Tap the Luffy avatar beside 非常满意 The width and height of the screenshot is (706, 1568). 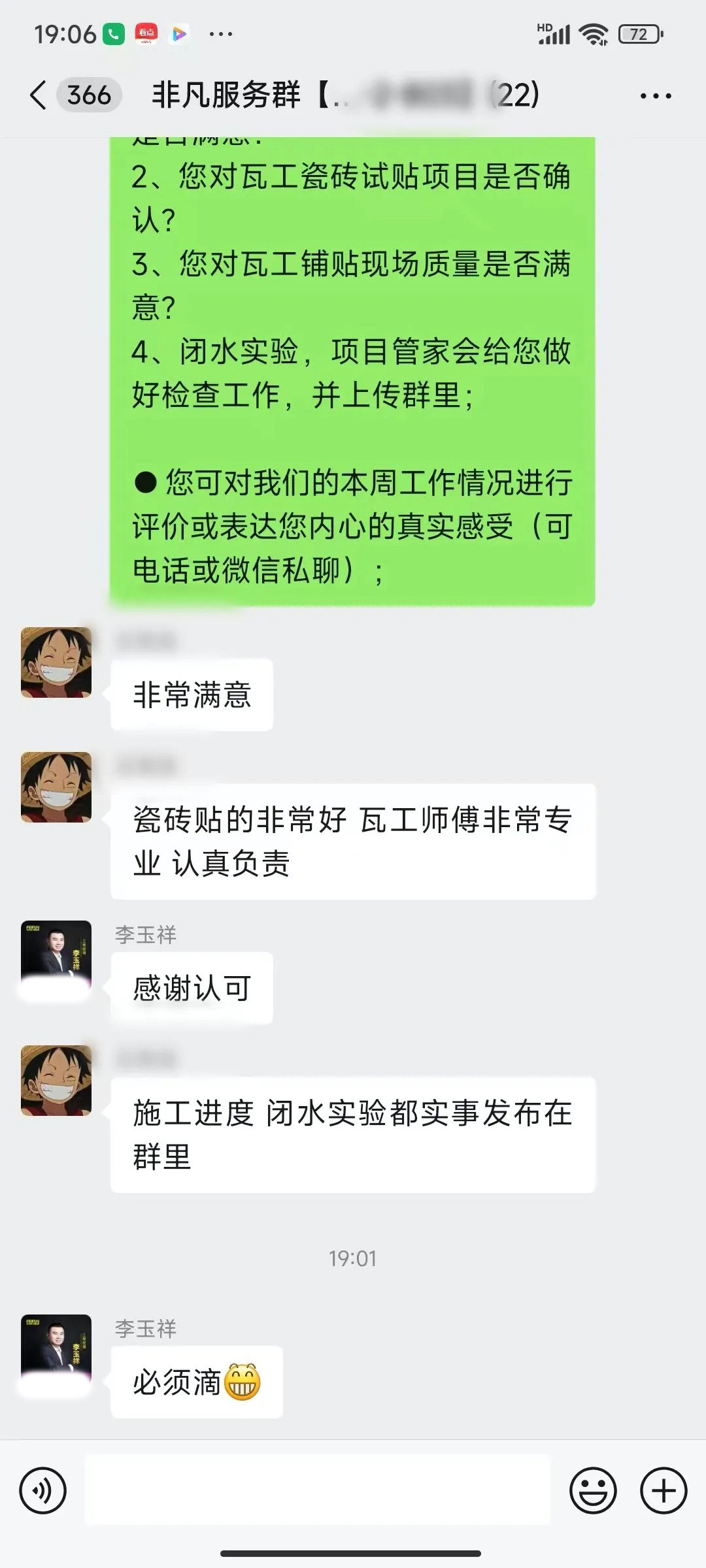56,662
